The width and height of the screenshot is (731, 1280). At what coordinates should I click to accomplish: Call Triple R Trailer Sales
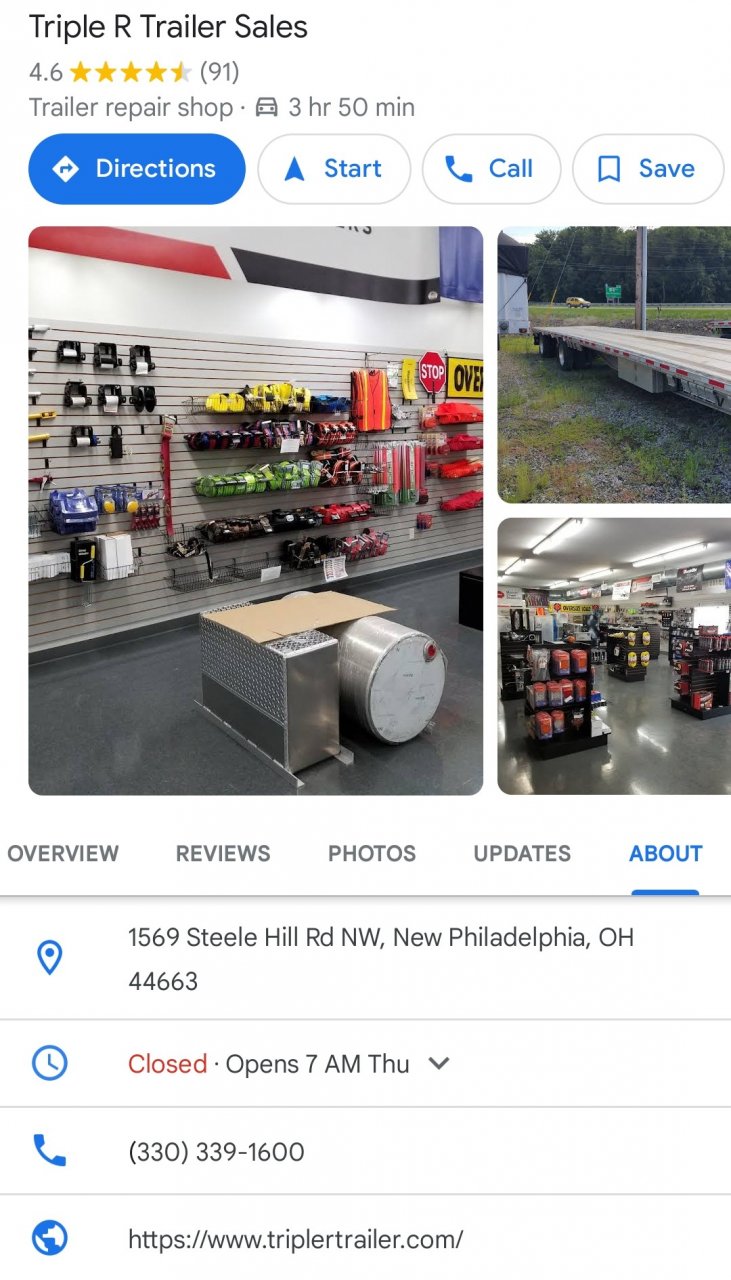tap(490, 169)
